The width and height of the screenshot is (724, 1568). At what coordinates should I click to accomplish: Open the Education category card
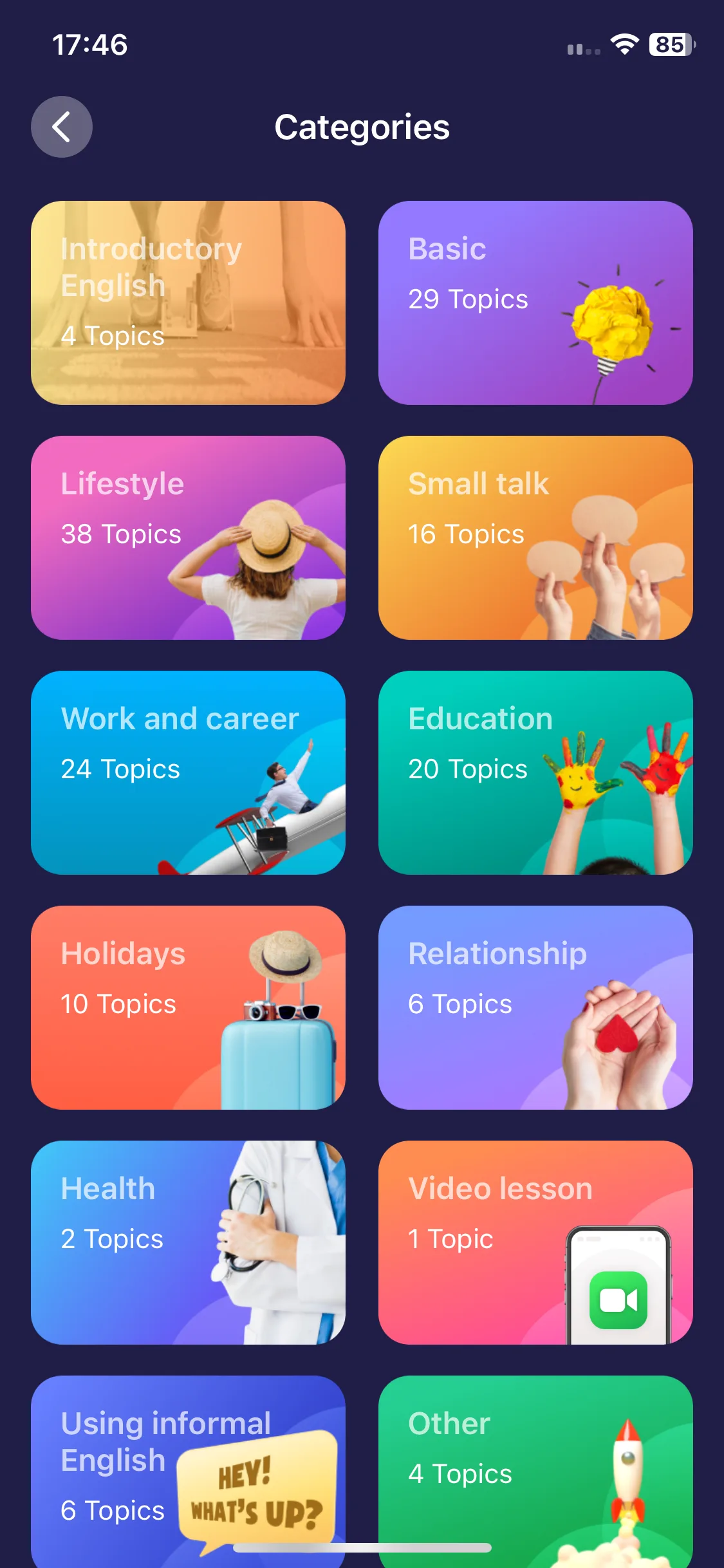(535, 772)
